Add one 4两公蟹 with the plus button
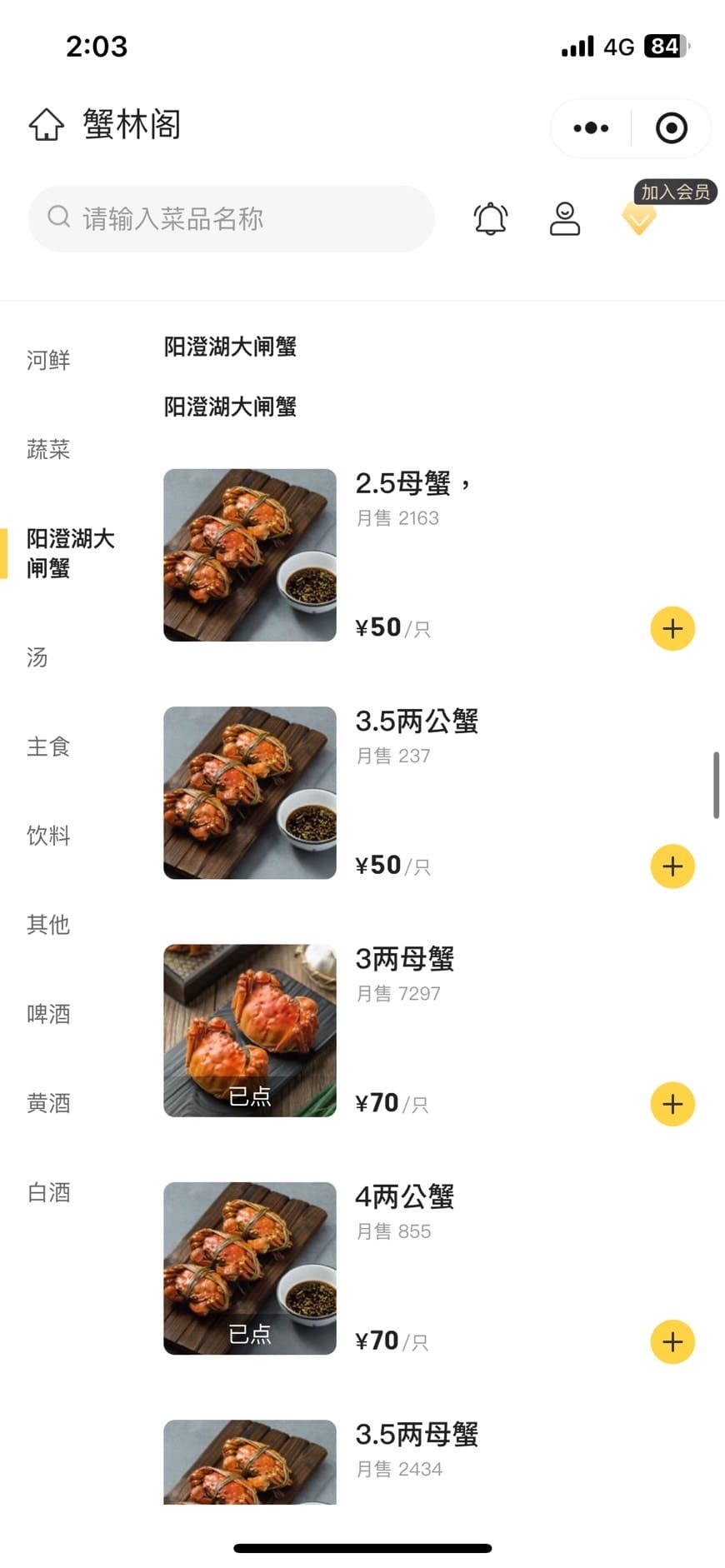Image resolution: width=725 pixels, height=1568 pixels. click(672, 1341)
